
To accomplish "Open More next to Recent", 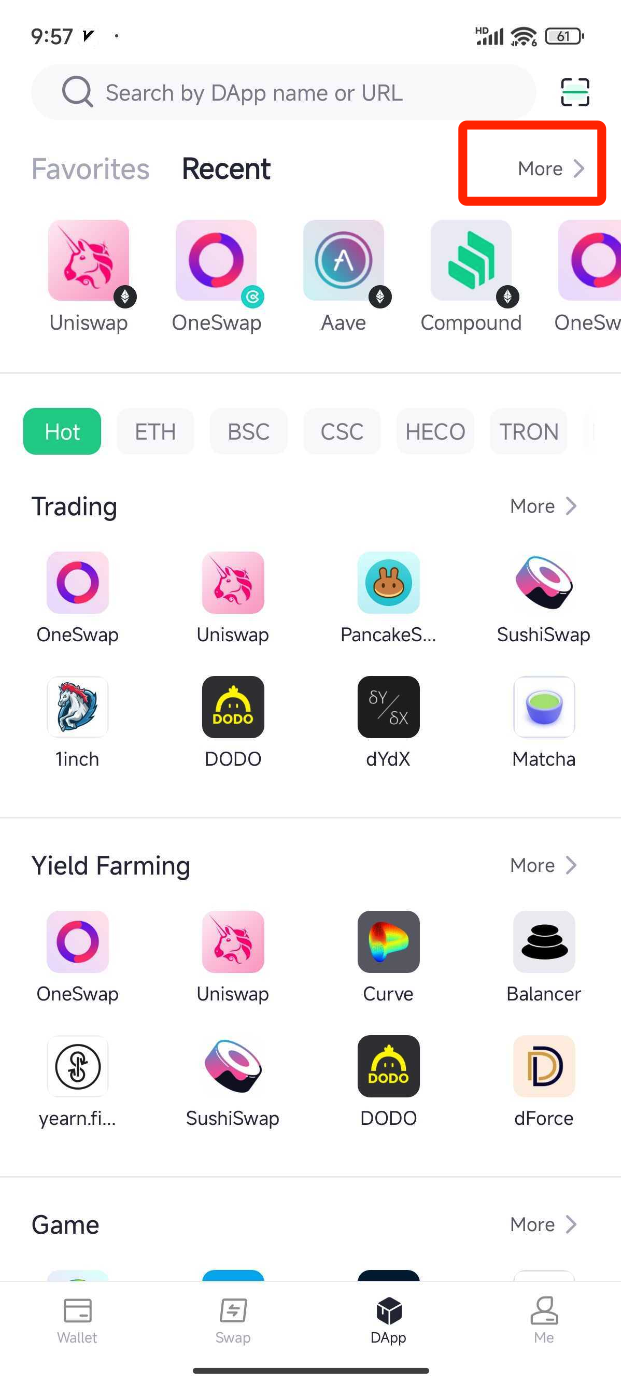I will pos(551,169).
